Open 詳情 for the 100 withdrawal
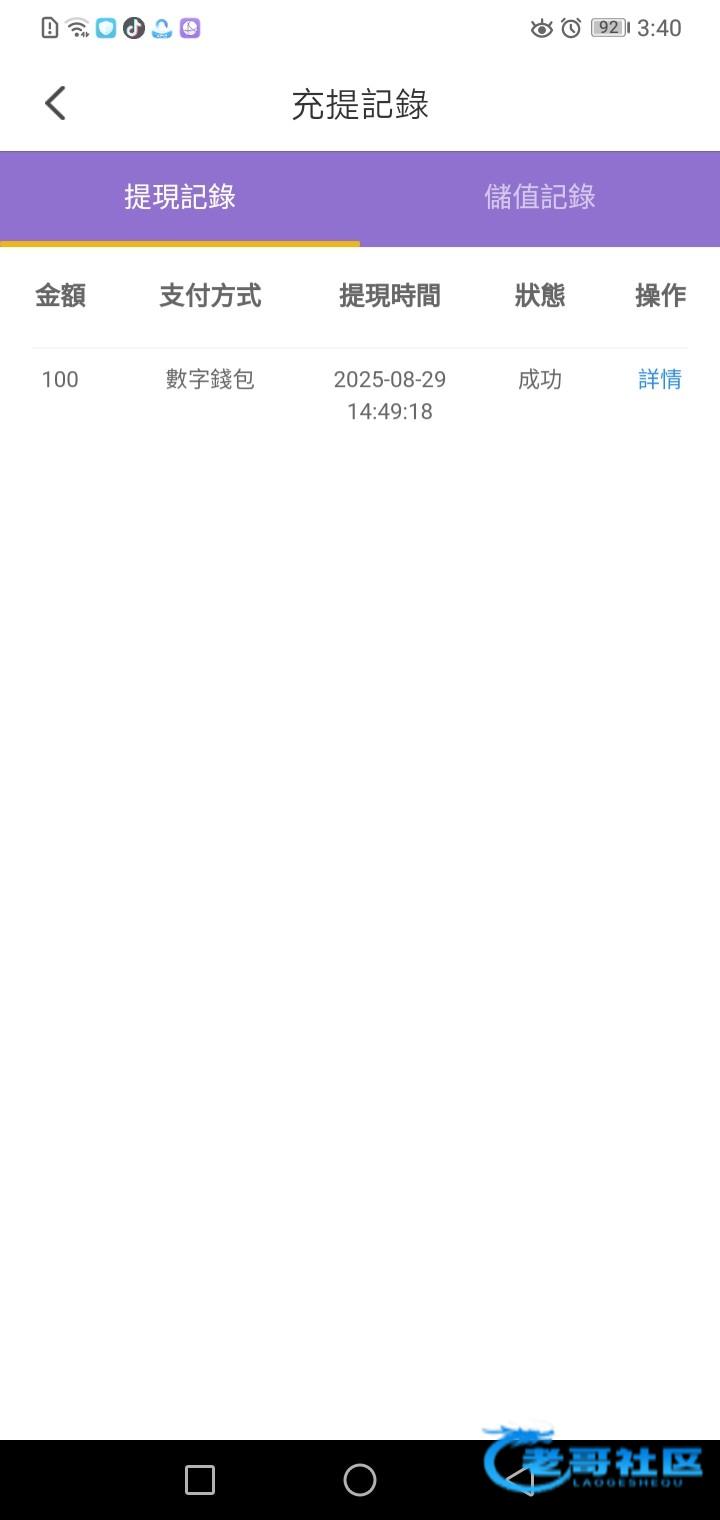720x1520 pixels. (x=660, y=379)
